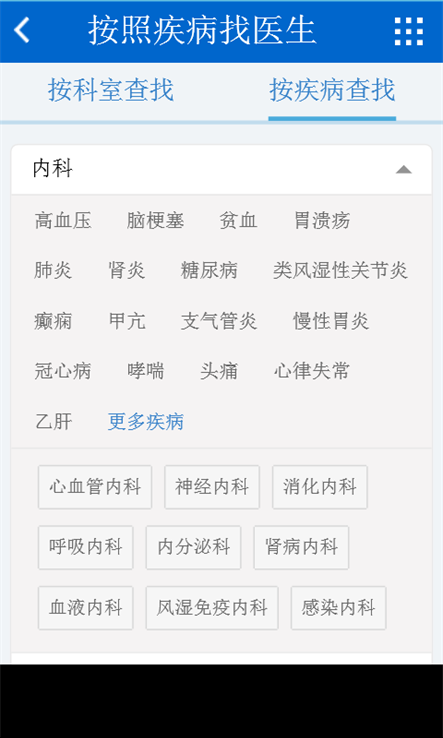Tap 糖尿病 disease link
Image resolution: width=443 pixels, height=738 pixels.
(209, 271)
